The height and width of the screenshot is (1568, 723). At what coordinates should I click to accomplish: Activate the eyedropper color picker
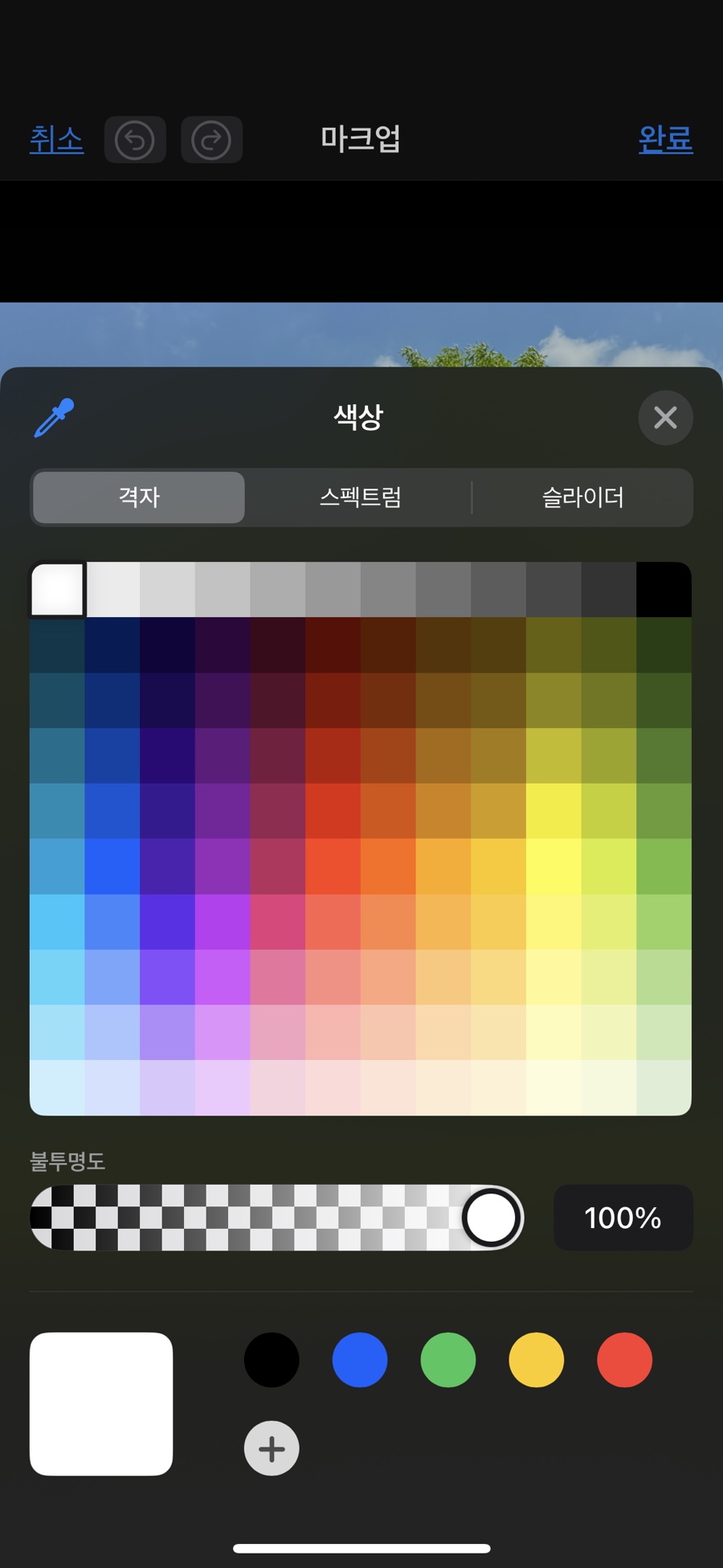tap(55, 418)
